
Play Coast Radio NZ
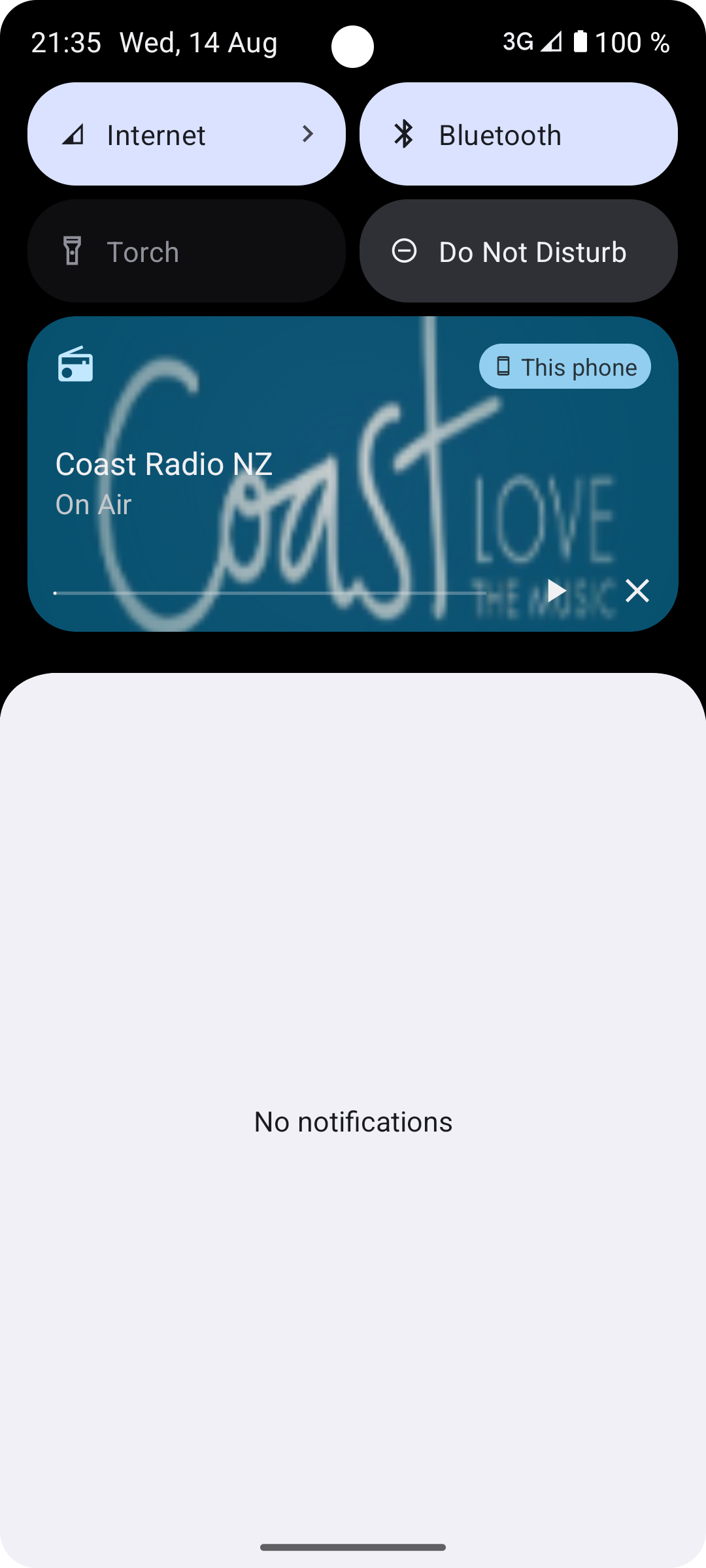556,591
